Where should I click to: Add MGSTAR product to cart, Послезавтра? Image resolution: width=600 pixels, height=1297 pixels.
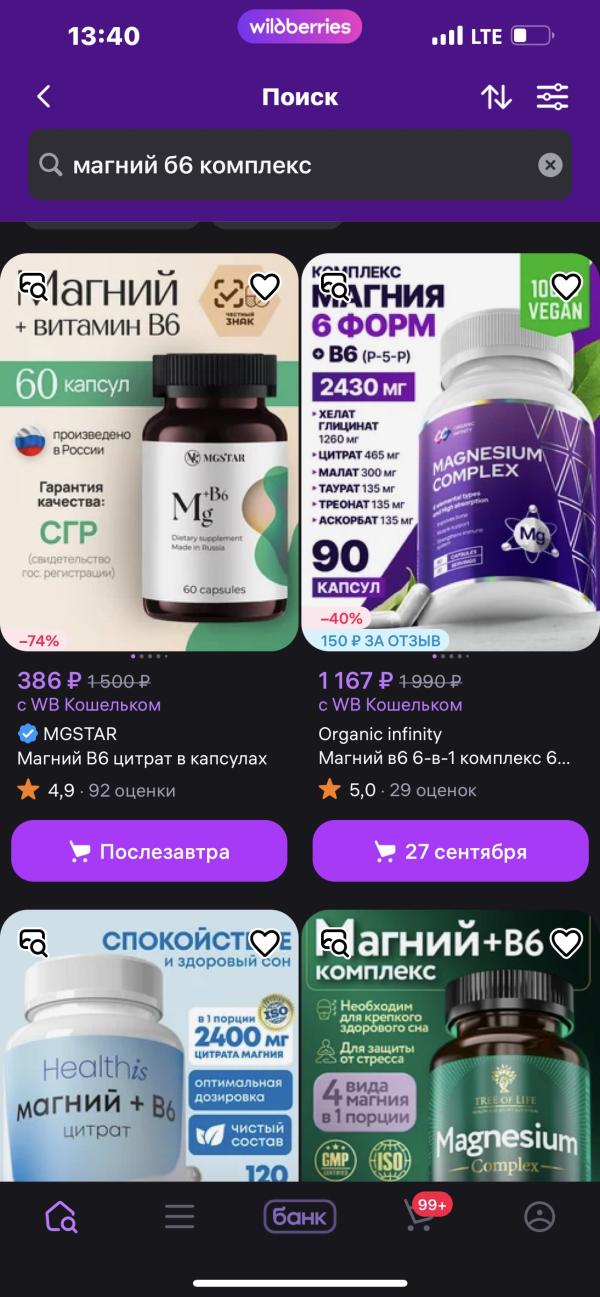[x=149, y=852]
